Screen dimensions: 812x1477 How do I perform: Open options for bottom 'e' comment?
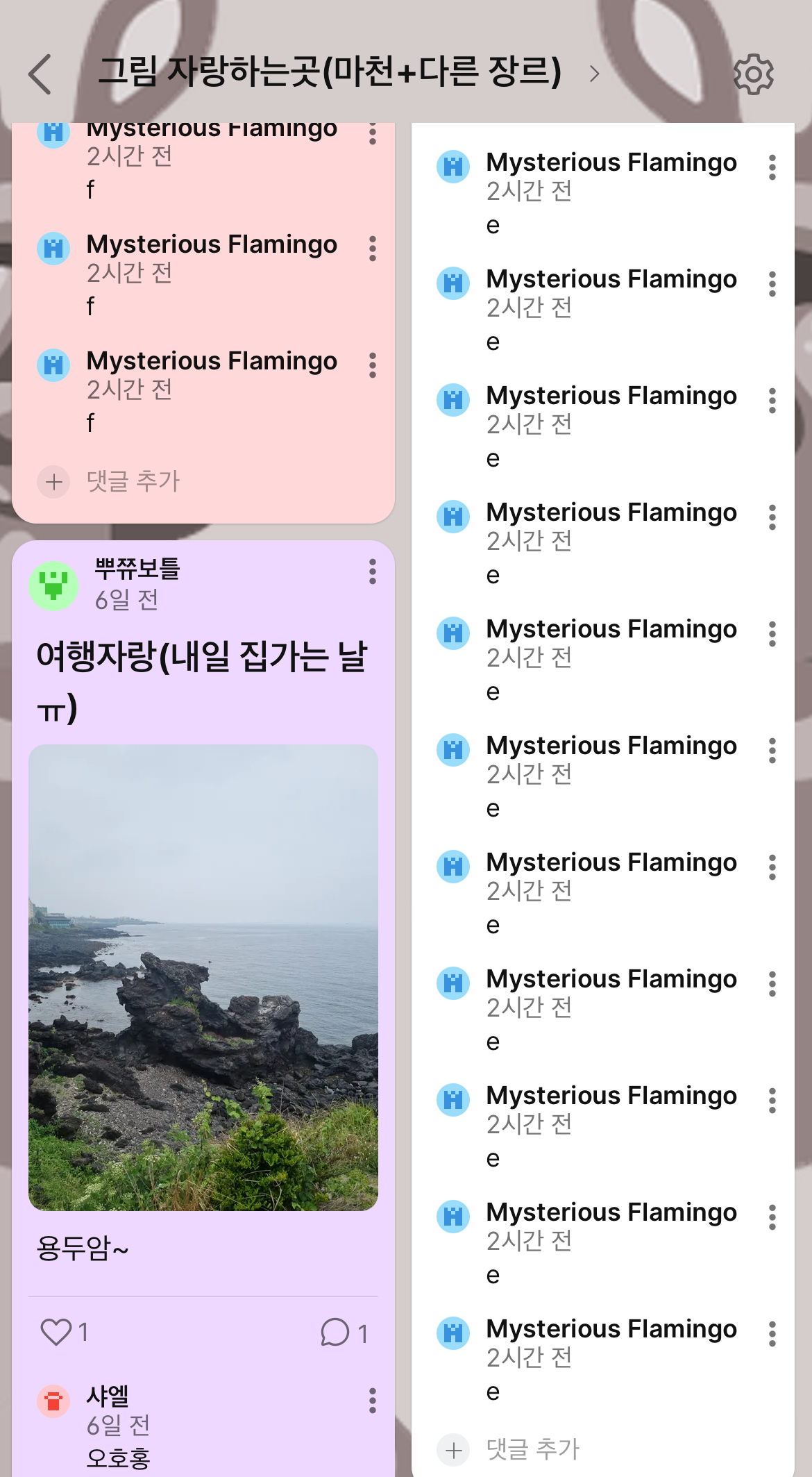[772, 1334]
